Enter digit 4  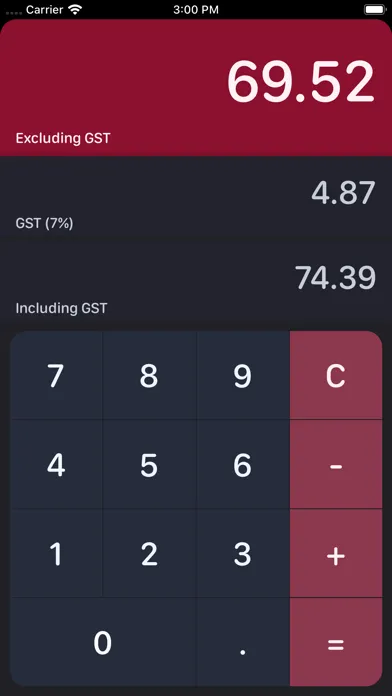tap(56, 464)
